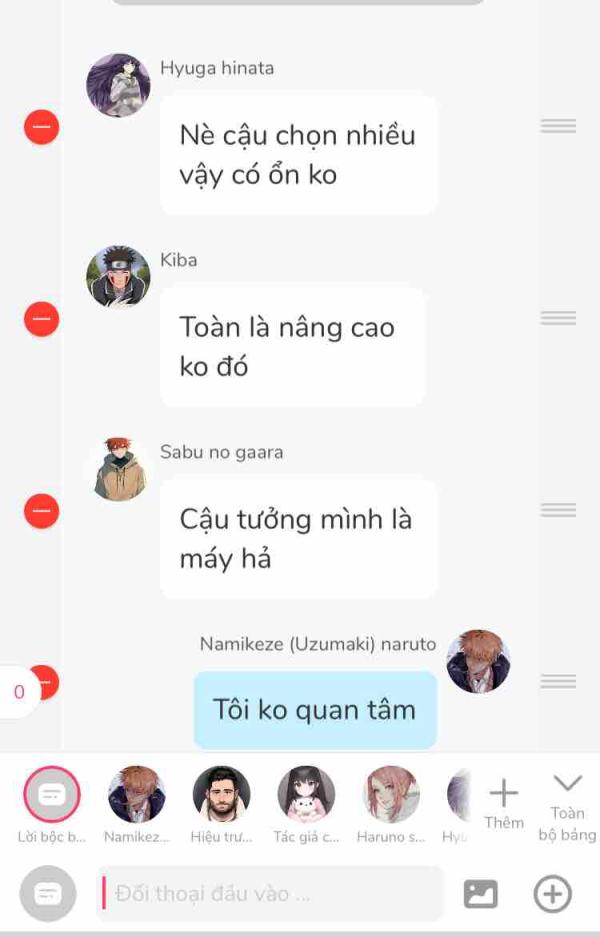Image resolution: width=600 pixels, height=937 pixels.
Task: Add a new character with Thêm
Action: pos(504,802)
